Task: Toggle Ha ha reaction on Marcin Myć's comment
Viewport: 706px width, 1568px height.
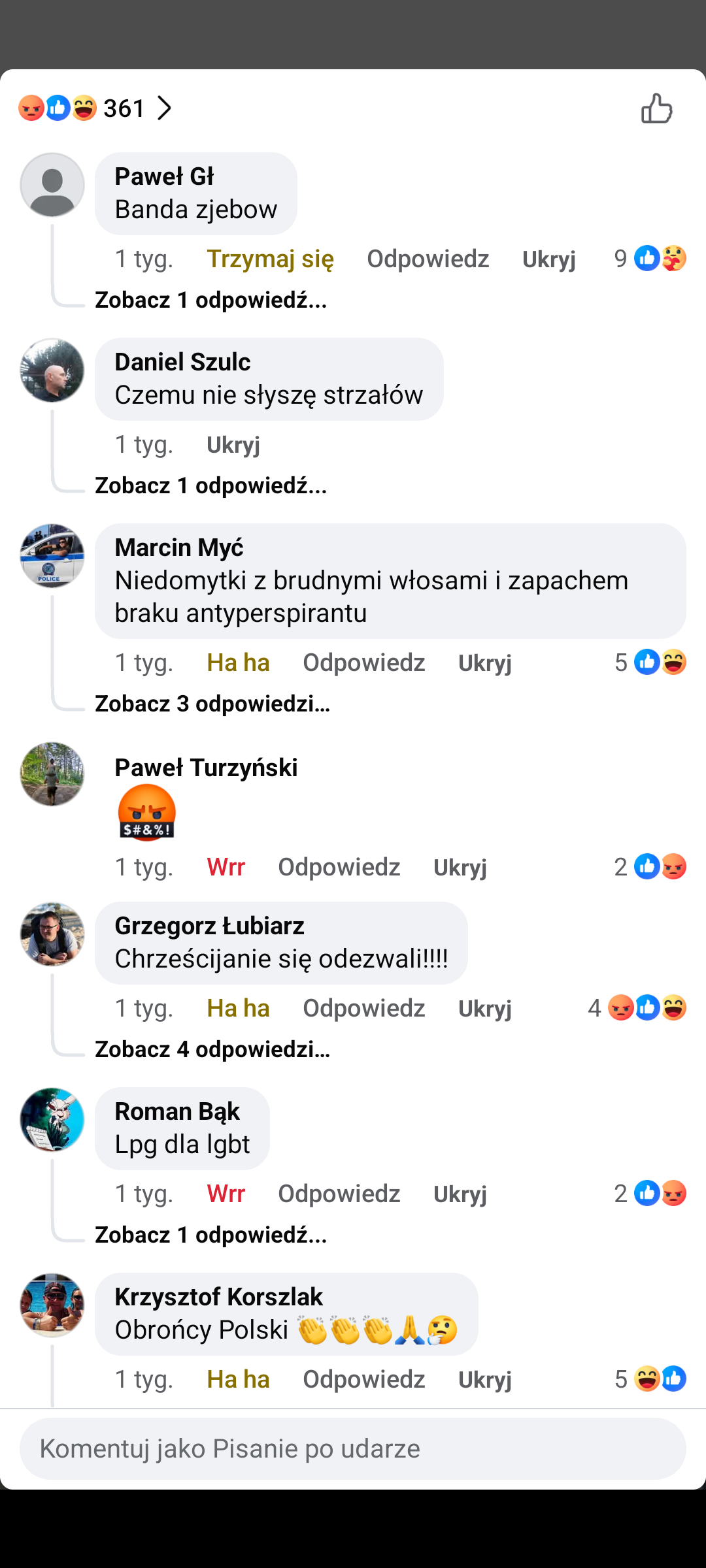Action: point(238,663)
